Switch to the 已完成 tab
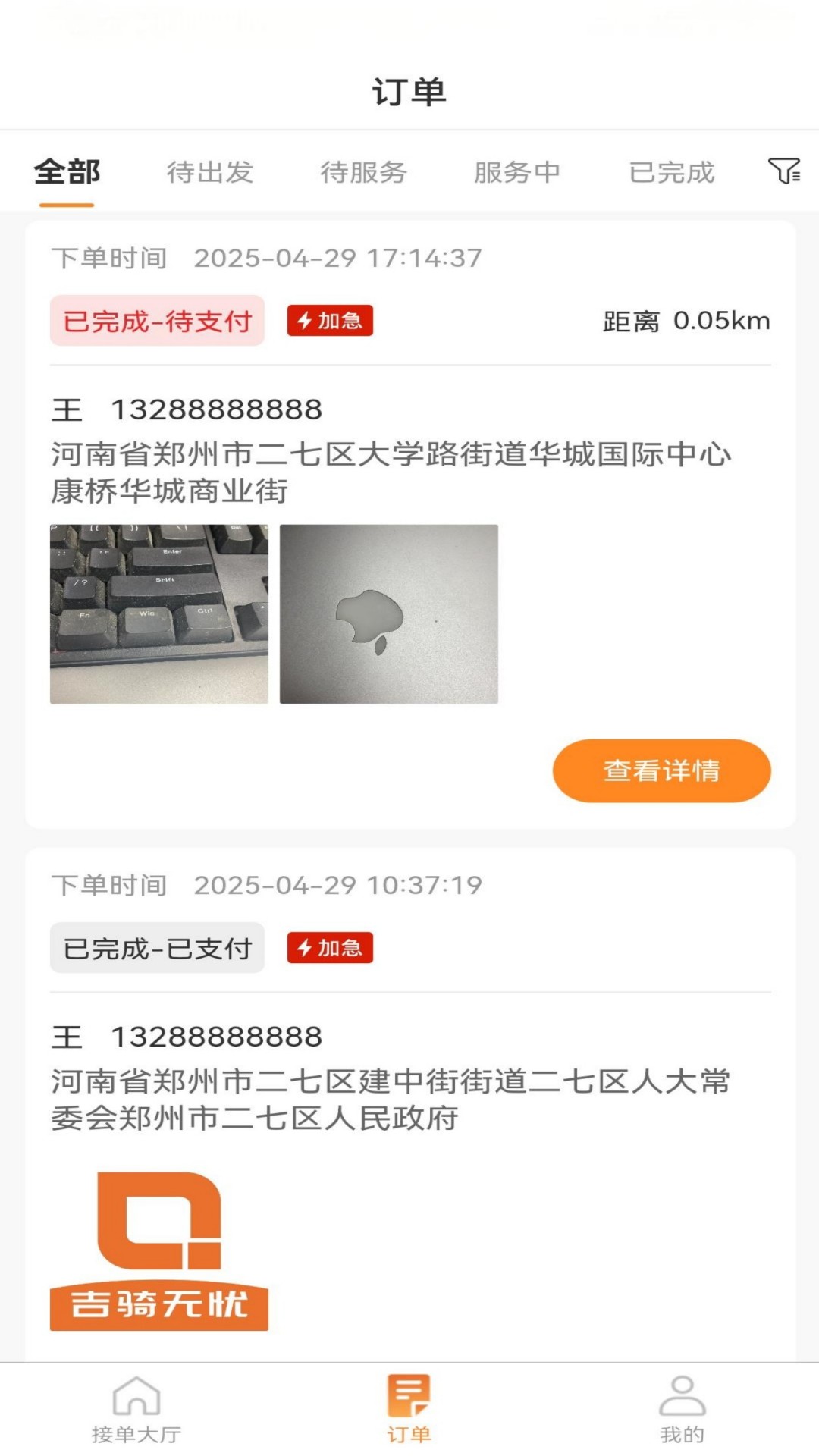This screenshot has height=1456, width=819. point(672,173)
